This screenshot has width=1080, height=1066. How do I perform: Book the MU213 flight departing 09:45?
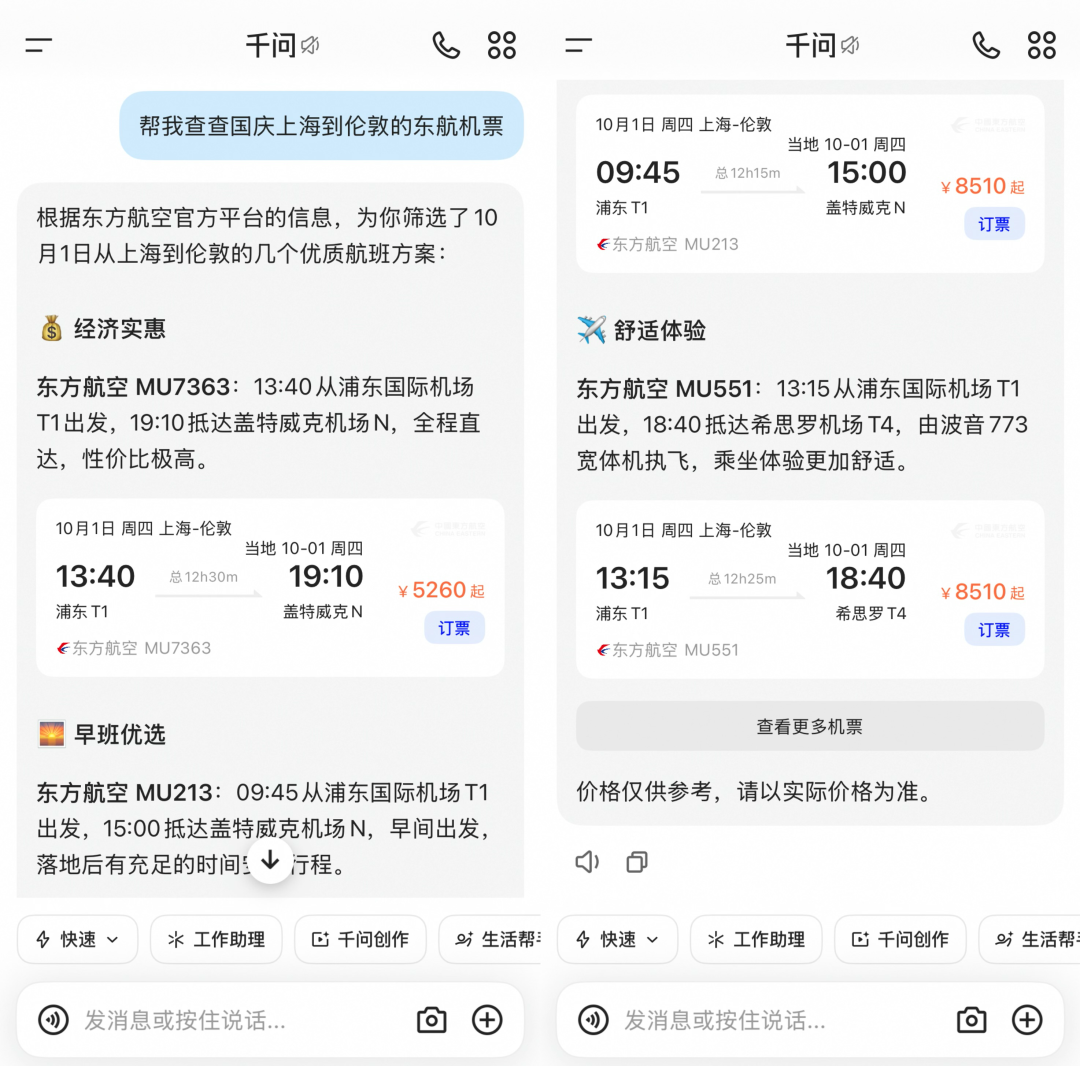coord(994,224)
